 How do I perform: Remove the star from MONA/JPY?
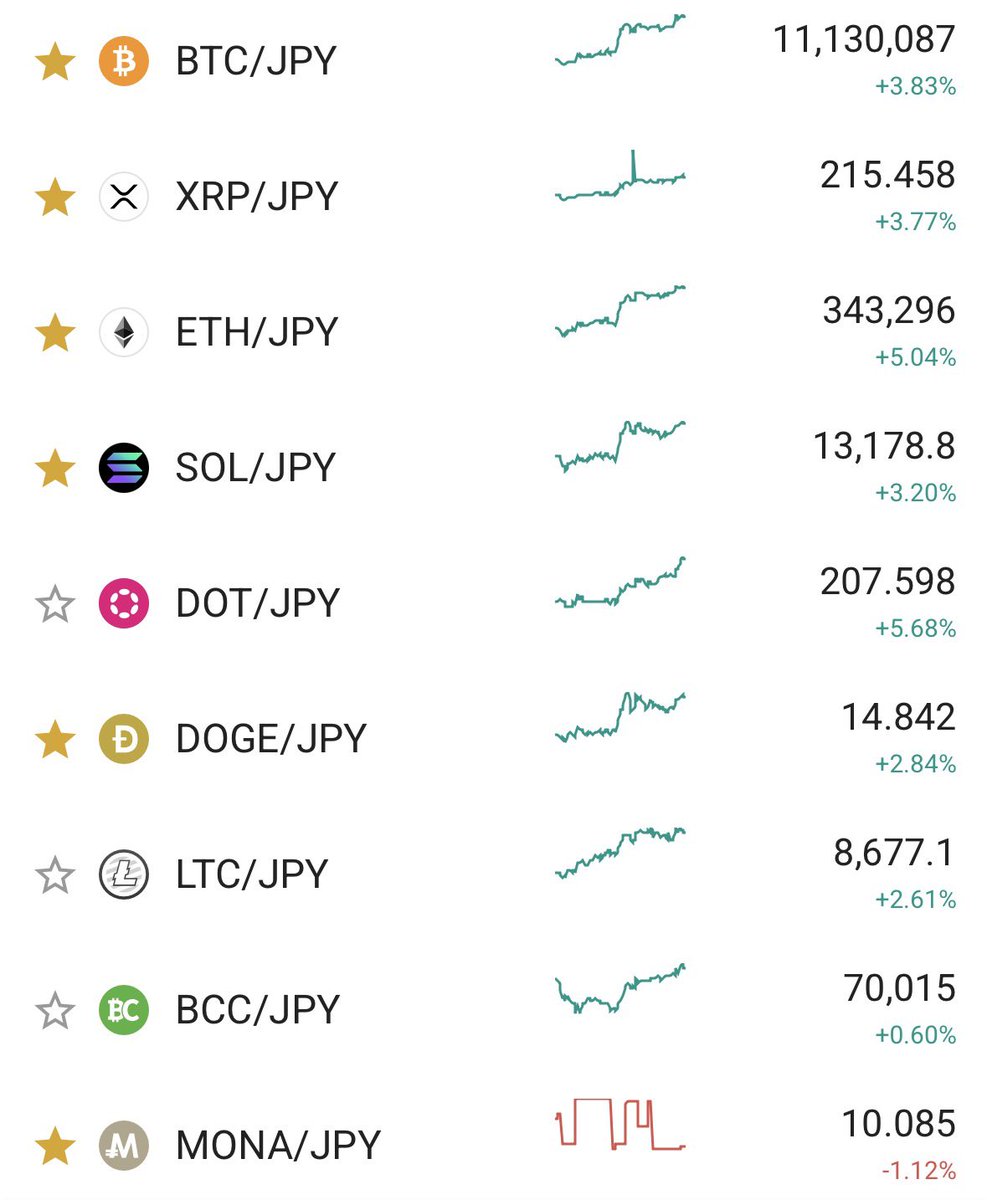coord(55,1146)
